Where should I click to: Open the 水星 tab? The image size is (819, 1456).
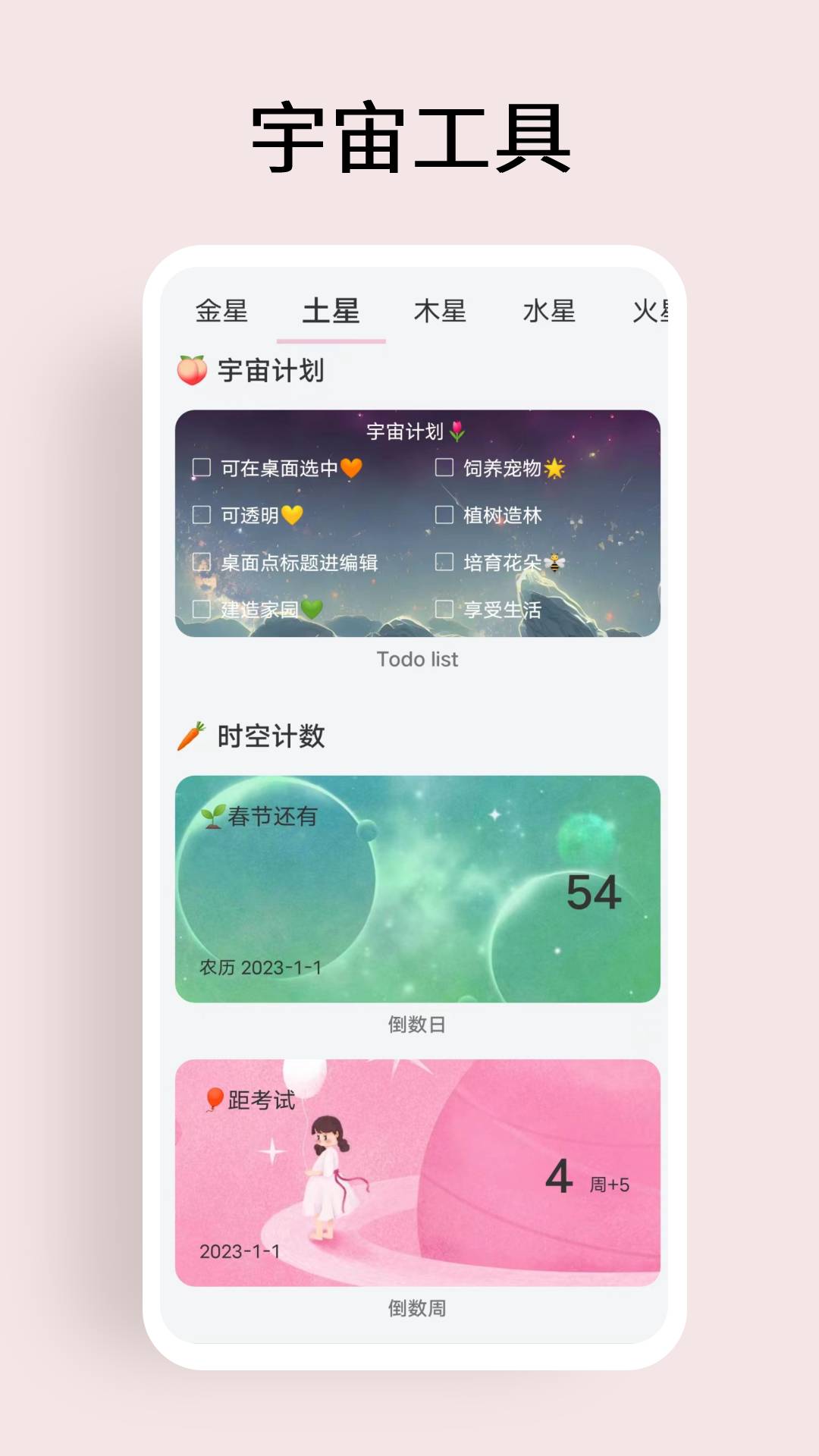pyautogui.click(x=548, y=312)
